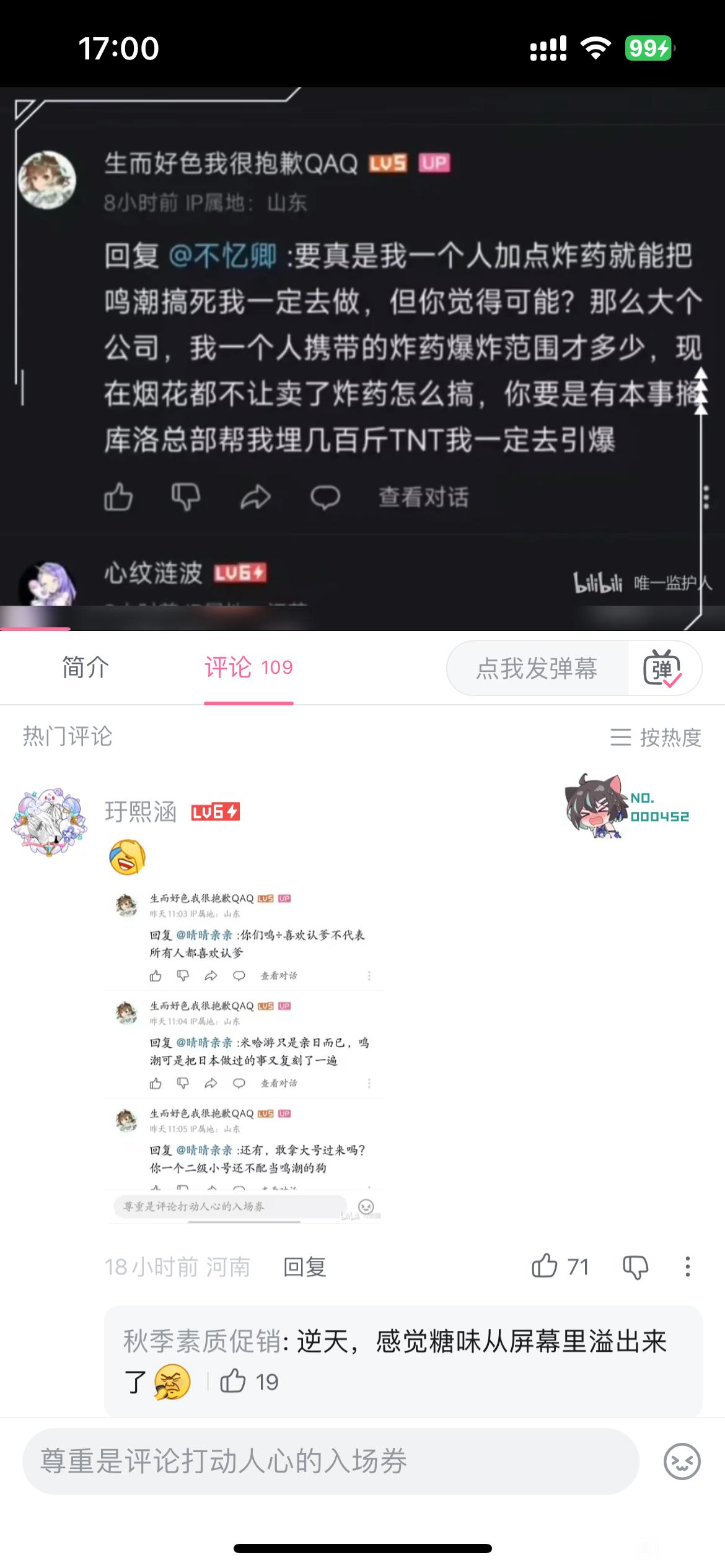Like 秋季素质促销's reply with 19 likes

pos(250,1382)
